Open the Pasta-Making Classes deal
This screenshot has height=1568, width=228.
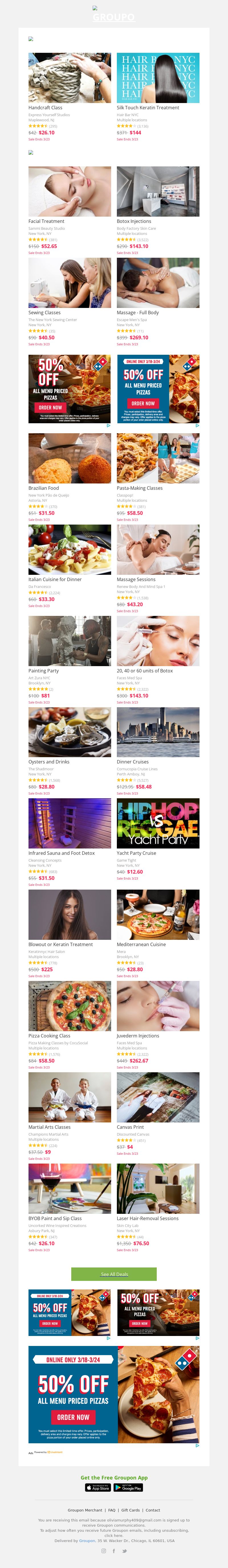[158, 458]
